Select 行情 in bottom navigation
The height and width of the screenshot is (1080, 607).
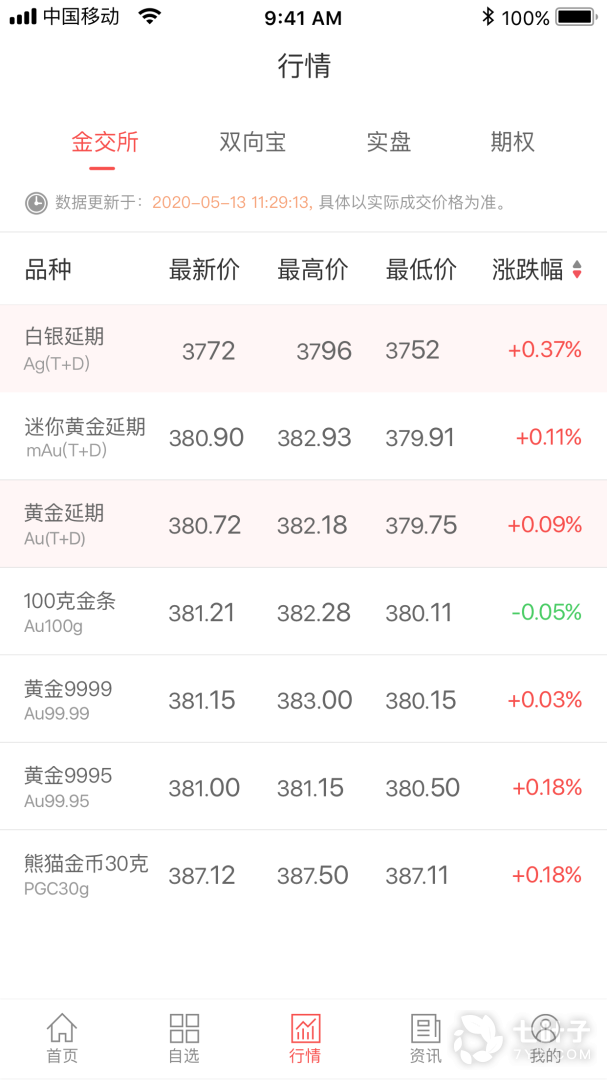point(305,1038)
